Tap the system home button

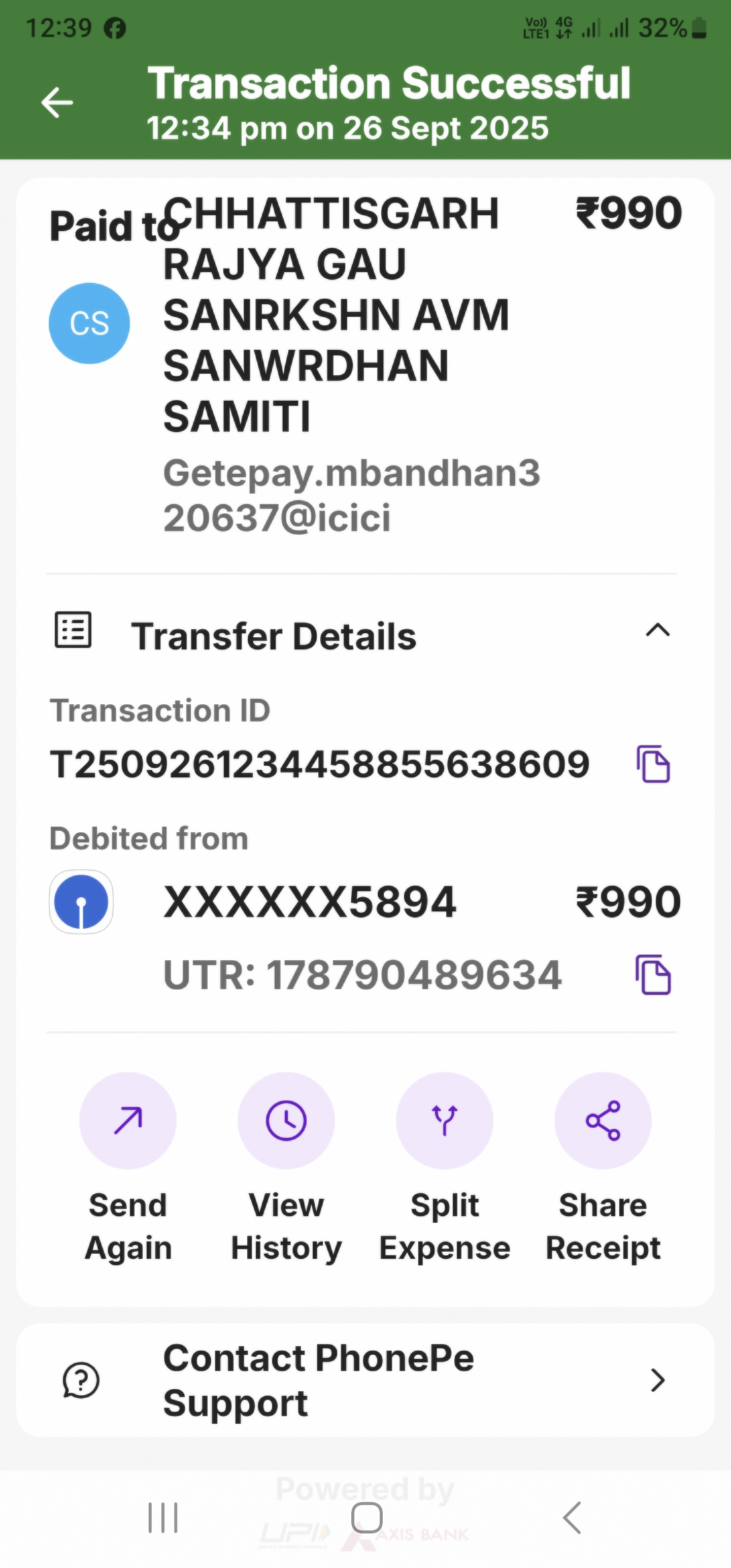coord(367,1518)
